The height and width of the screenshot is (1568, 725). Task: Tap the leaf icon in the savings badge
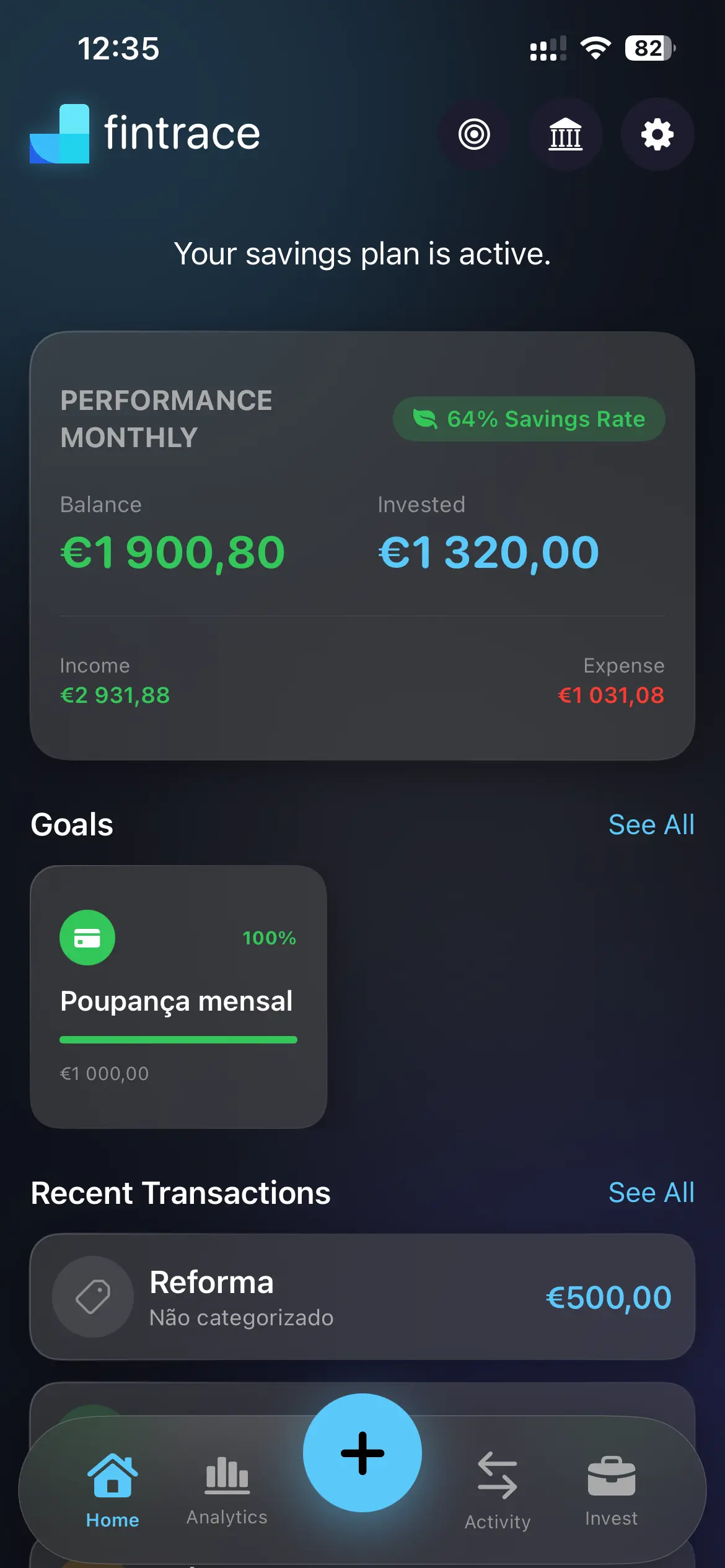pyautogui.click(x=426, y=419)
